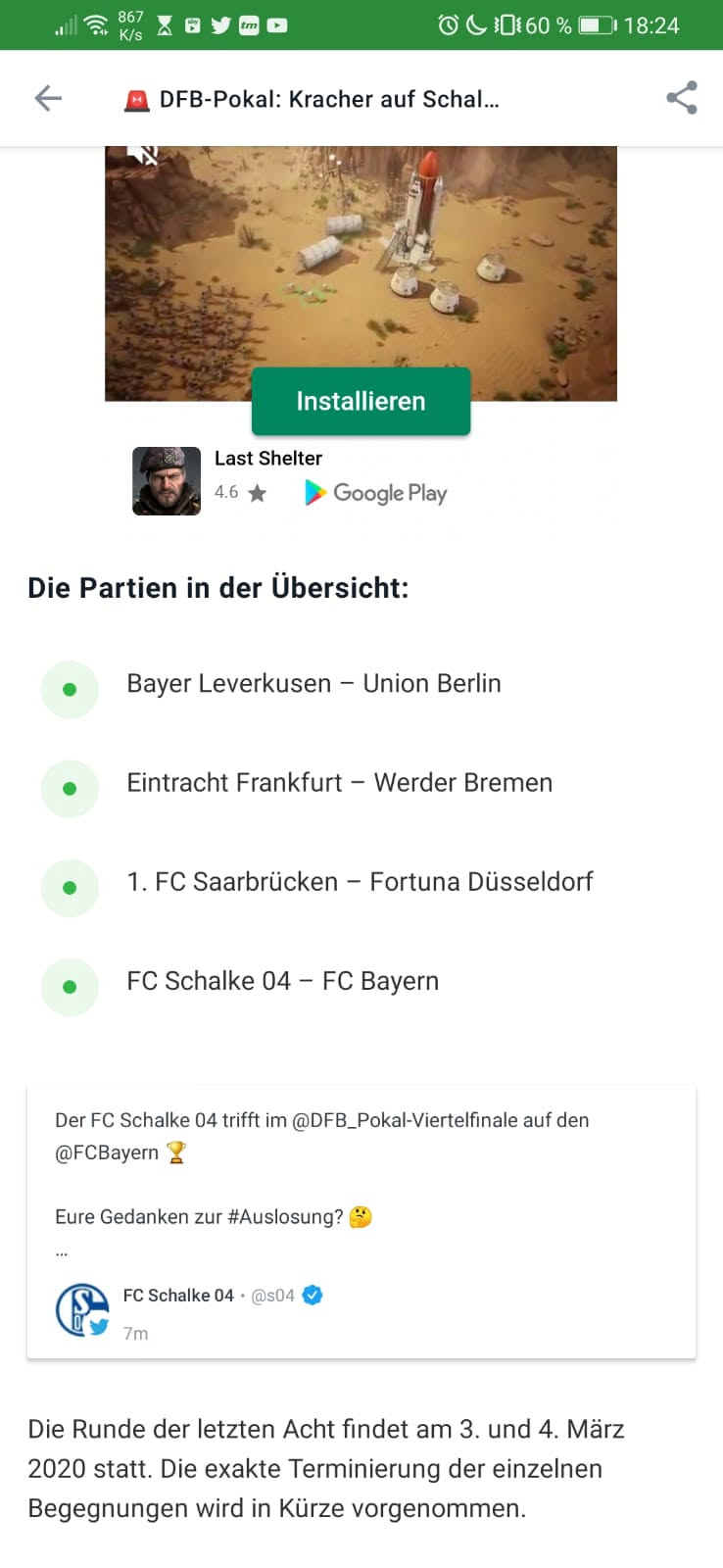Share this DFB-Pokal article
This screenshot has width=723, height=1568.
click(x=681, y=98)
